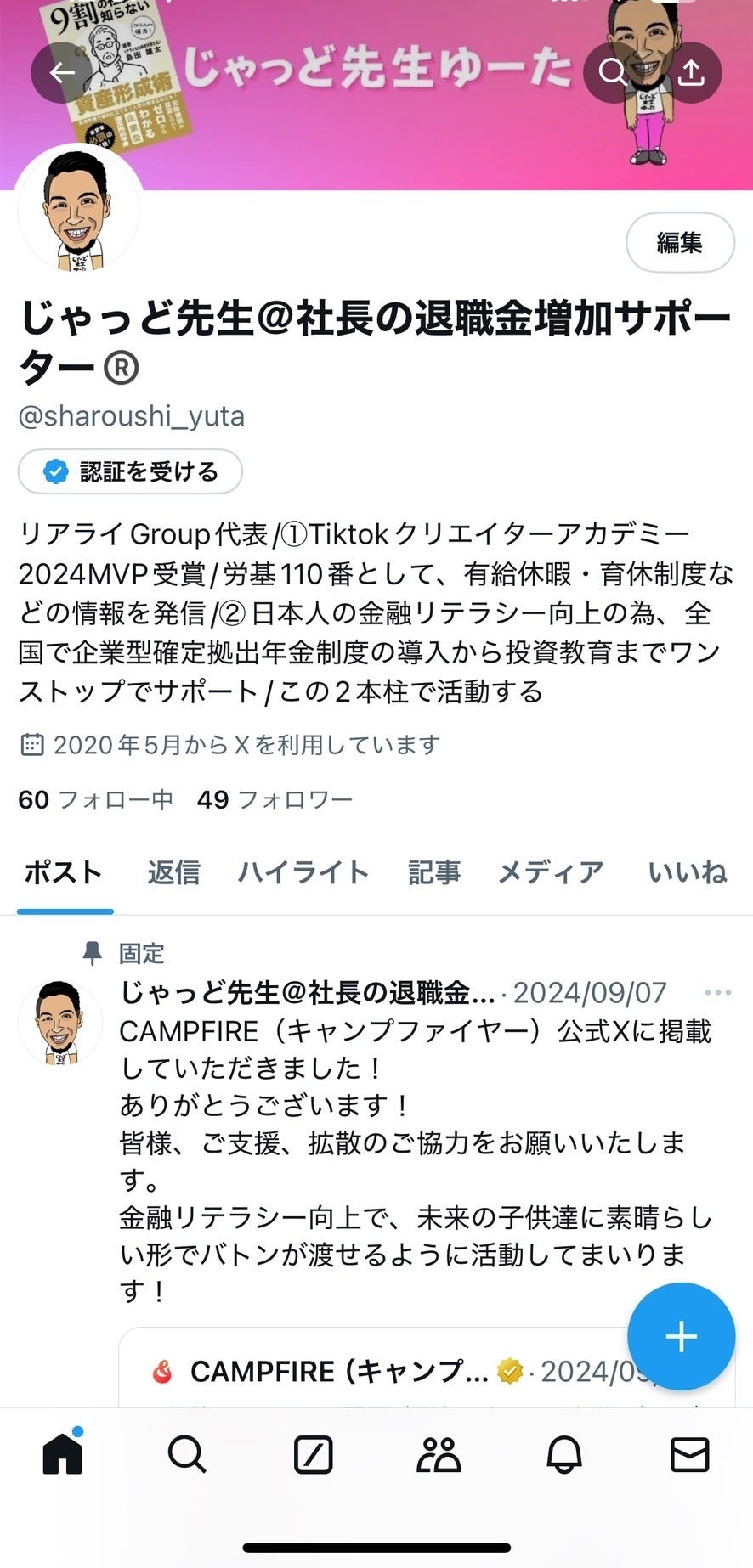753x1568 pixels.
Task: Go back using the arrow icon
Action: coord(61,73)
